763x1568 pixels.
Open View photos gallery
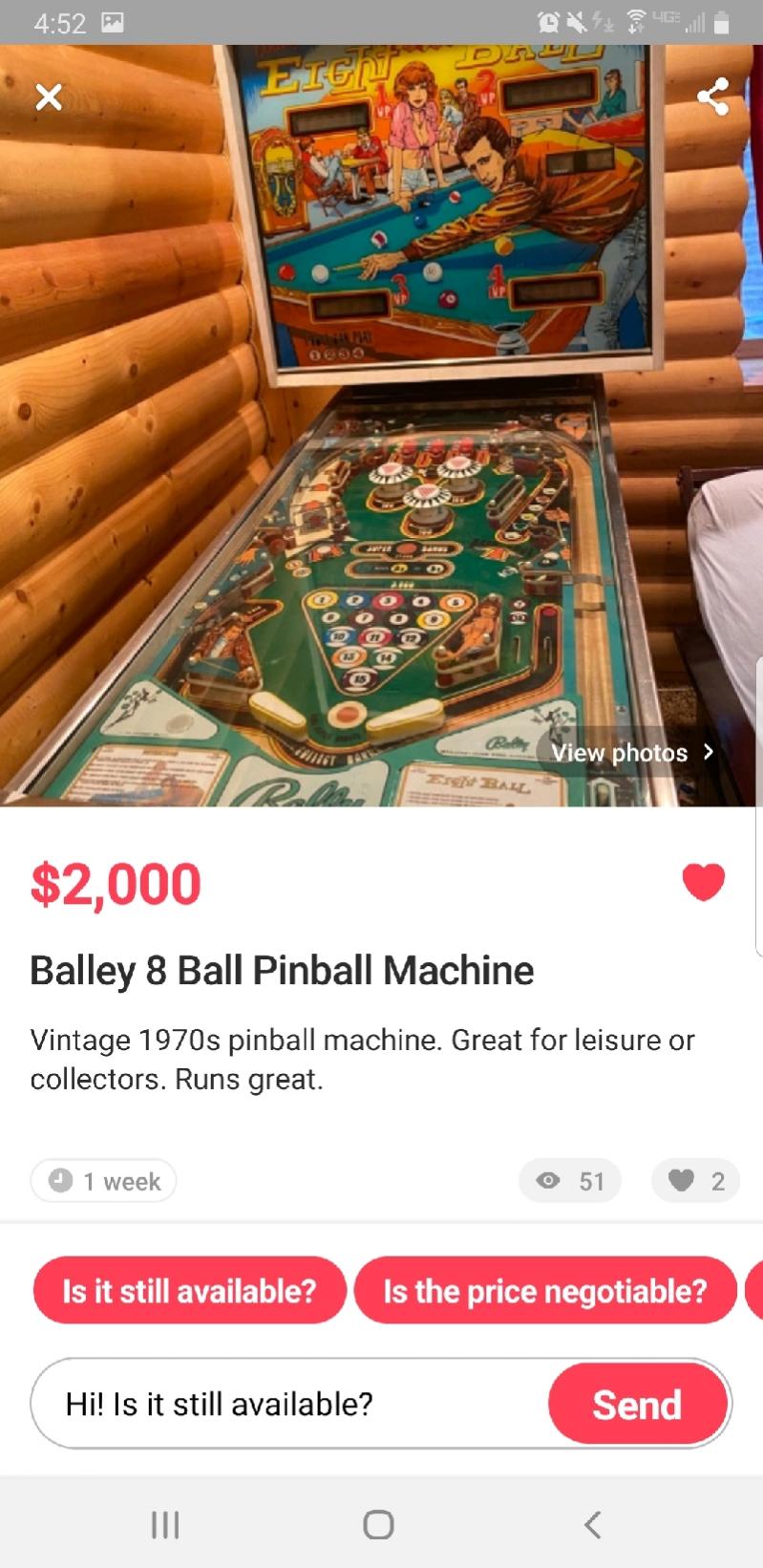click(632, 753)
